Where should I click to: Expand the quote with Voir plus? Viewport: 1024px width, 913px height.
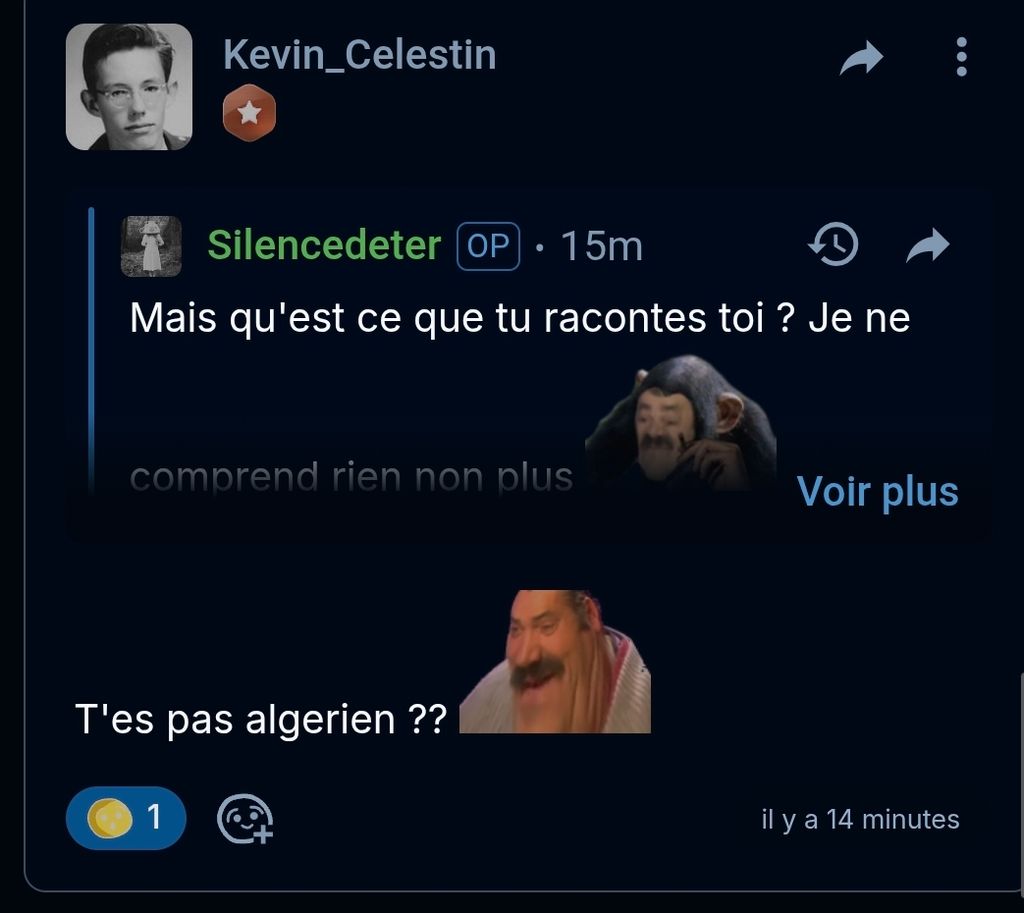[877, 491]
